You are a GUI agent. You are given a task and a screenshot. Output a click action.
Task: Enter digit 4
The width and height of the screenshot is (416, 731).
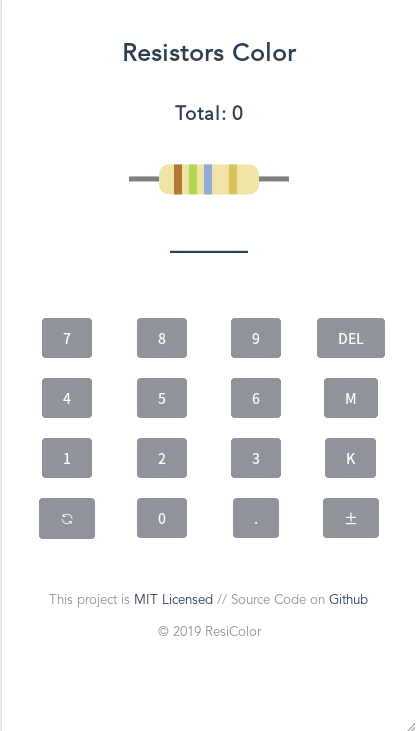(67, 398)
